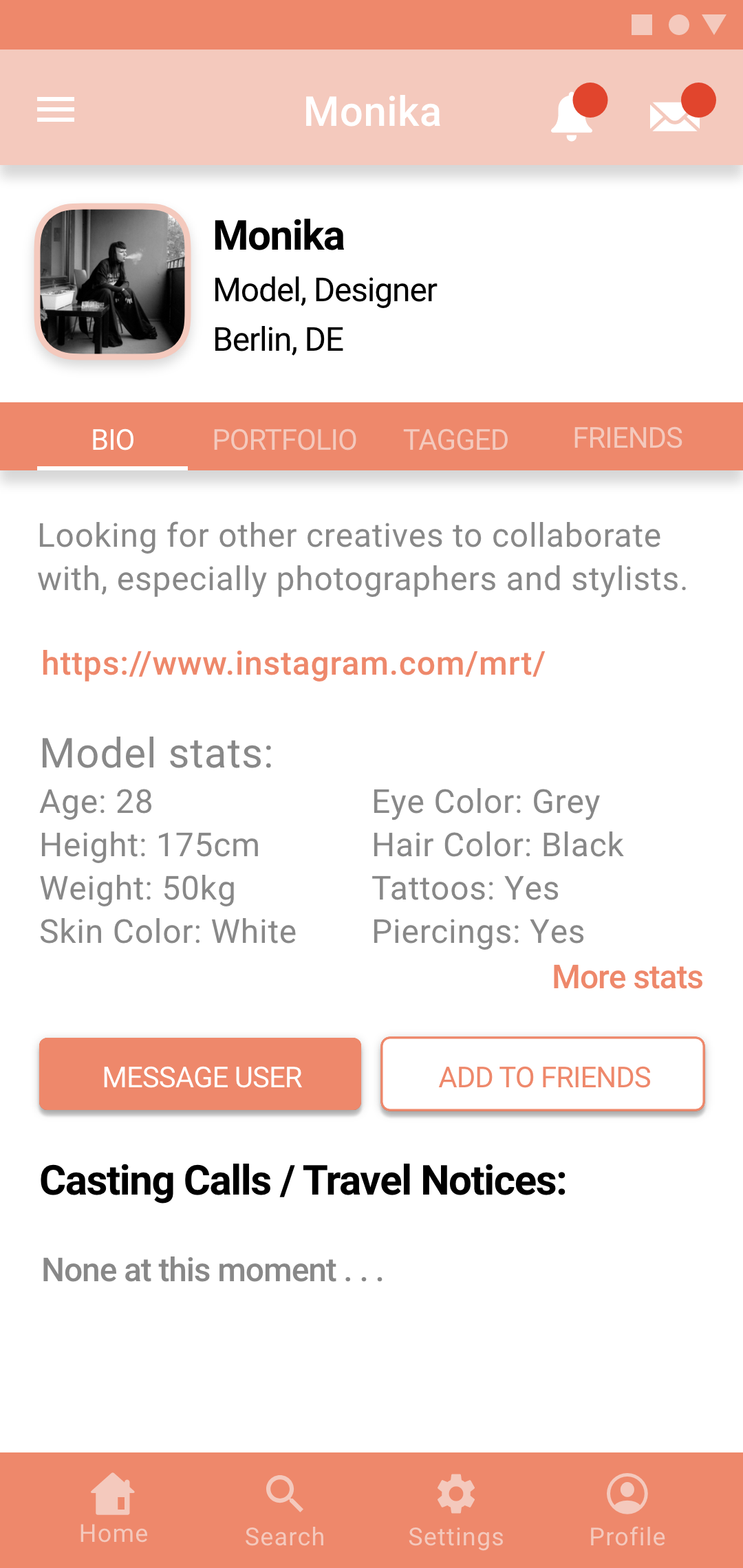
Task: Add Monika to friends
Action: tap(543, 1074)
